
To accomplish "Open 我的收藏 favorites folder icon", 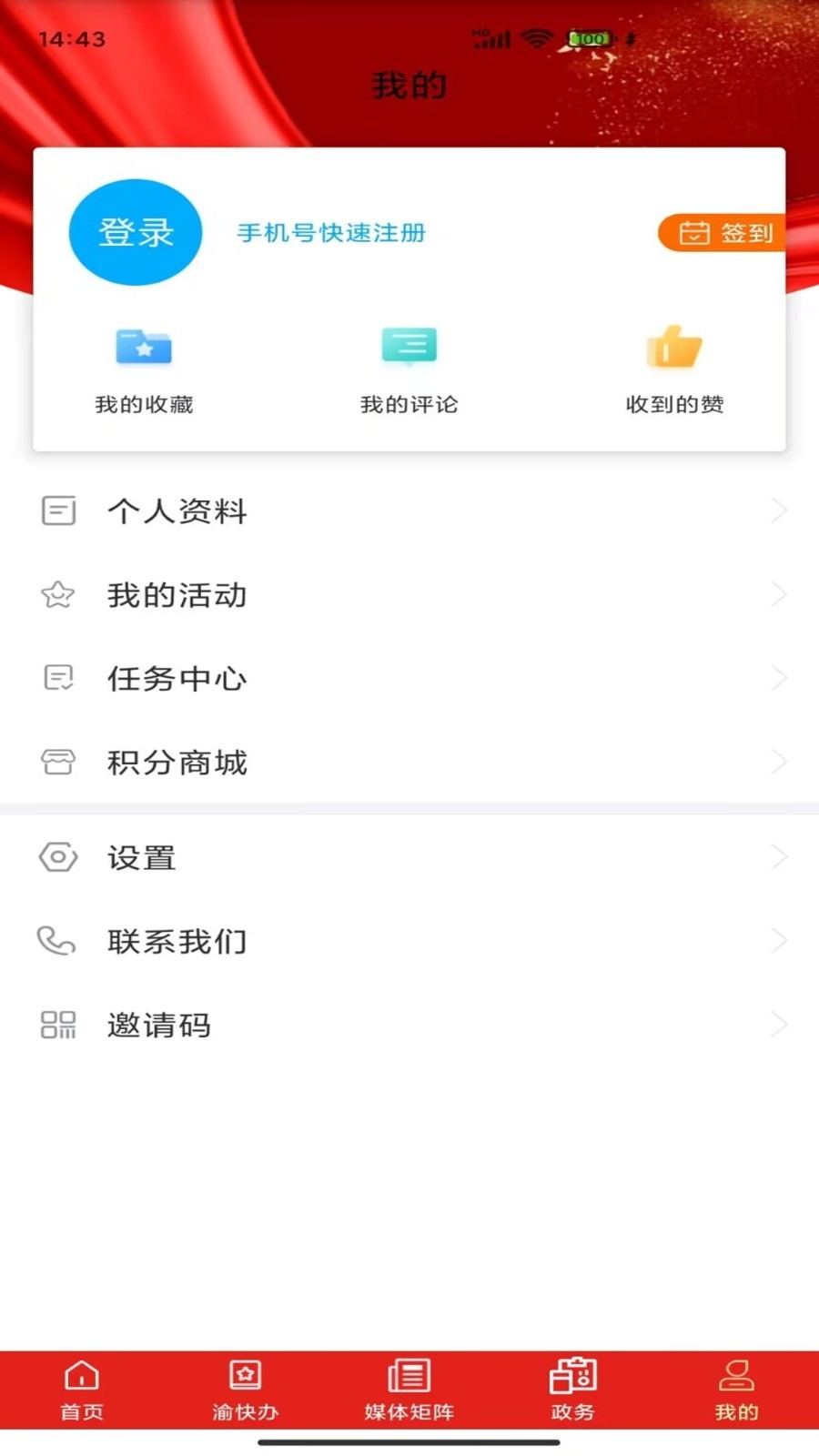I will [x=144, y=347].
